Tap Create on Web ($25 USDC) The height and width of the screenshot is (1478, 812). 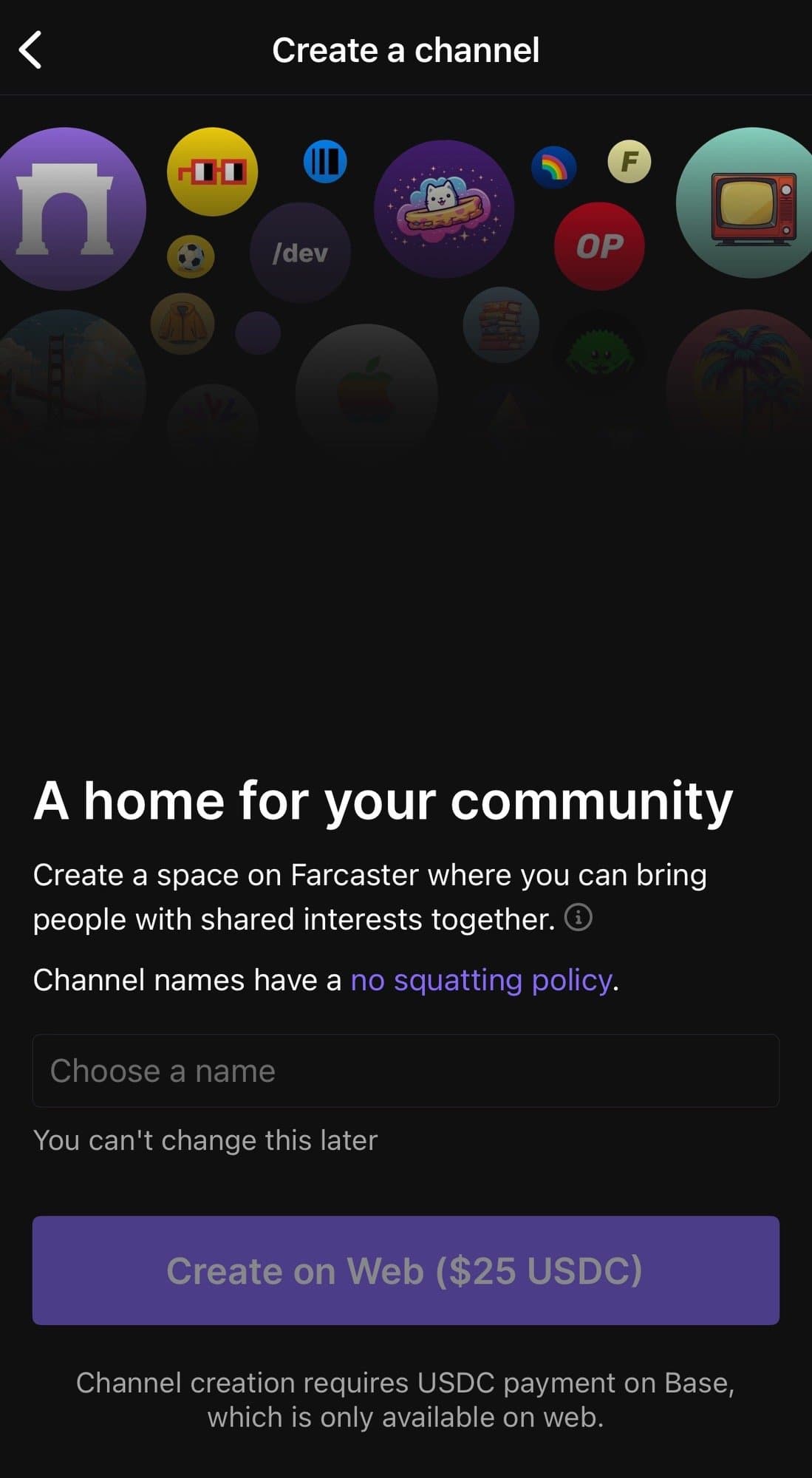pyautogui.click(x=406, y=1270)
